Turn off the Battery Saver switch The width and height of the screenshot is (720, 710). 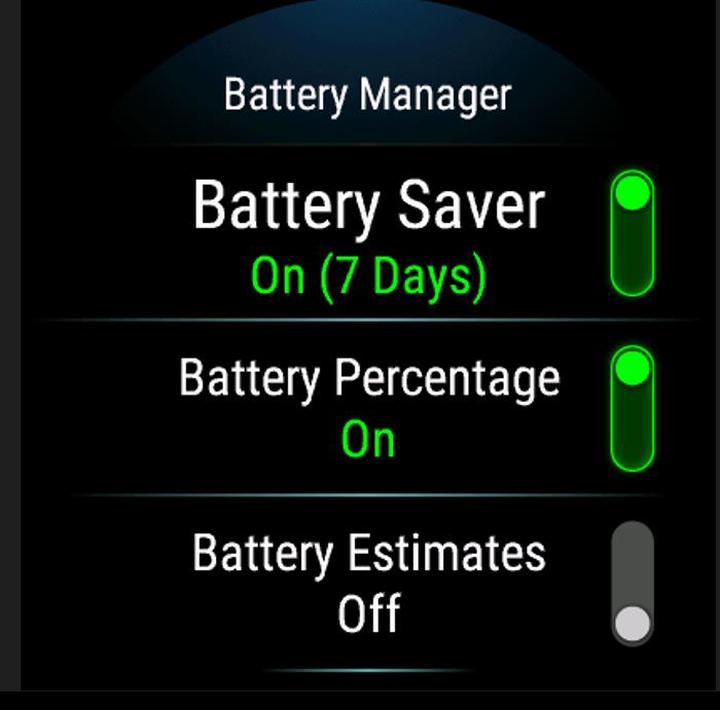(x=632, y=233)
